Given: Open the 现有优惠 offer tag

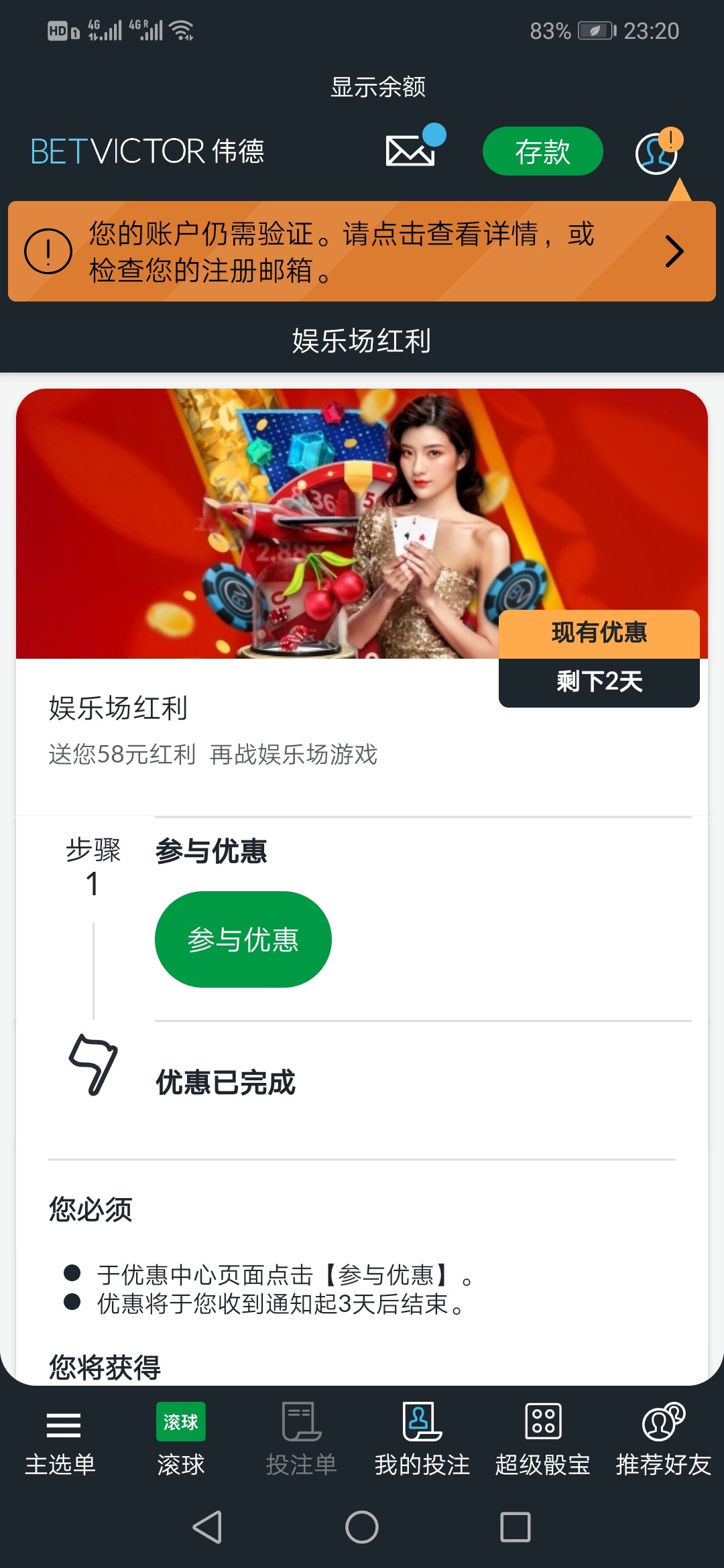Looking at the screenshot, I should 599,633.
